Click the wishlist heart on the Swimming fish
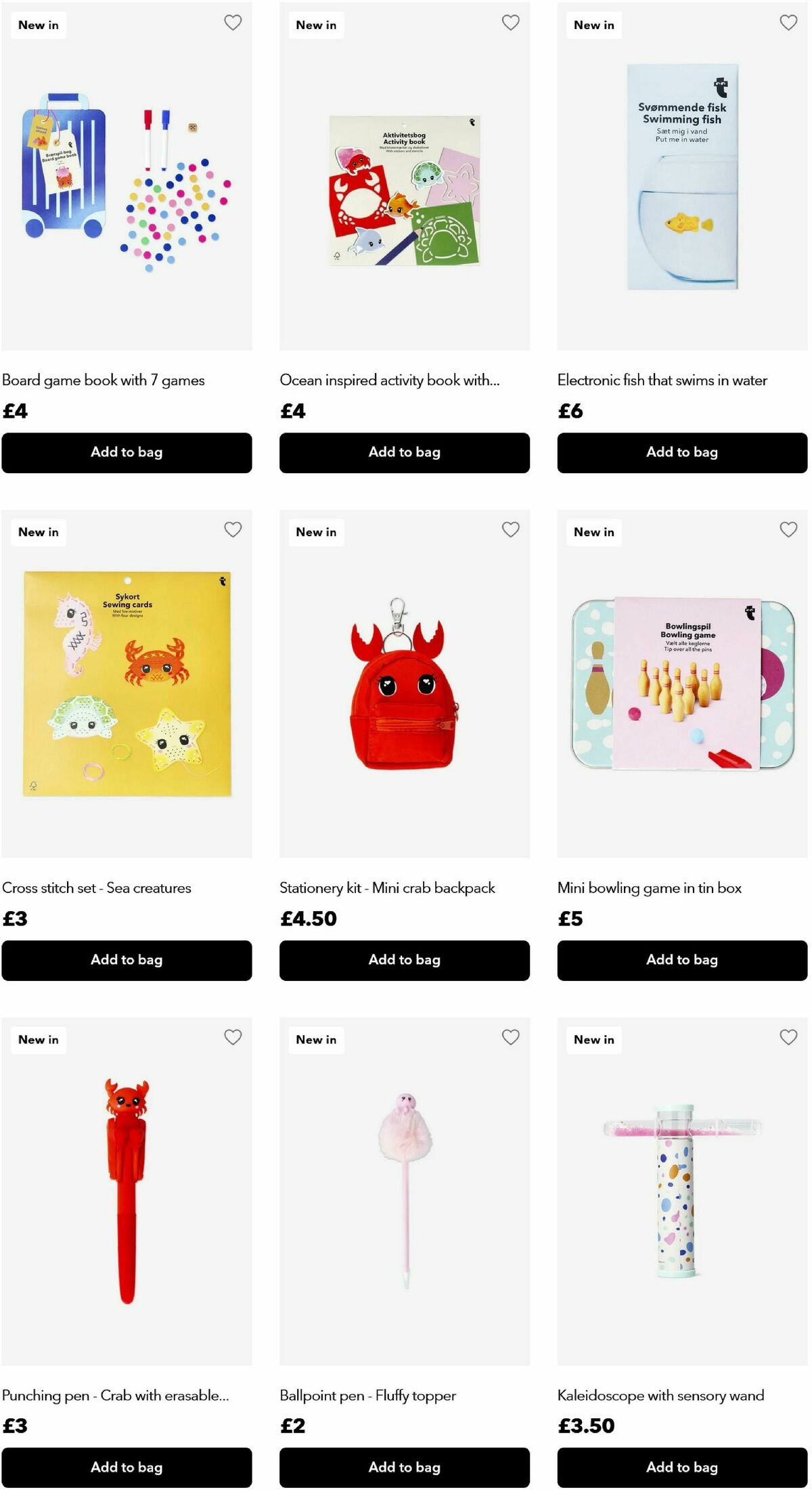The image size is (812, 1490). click(x=789, y=22)
